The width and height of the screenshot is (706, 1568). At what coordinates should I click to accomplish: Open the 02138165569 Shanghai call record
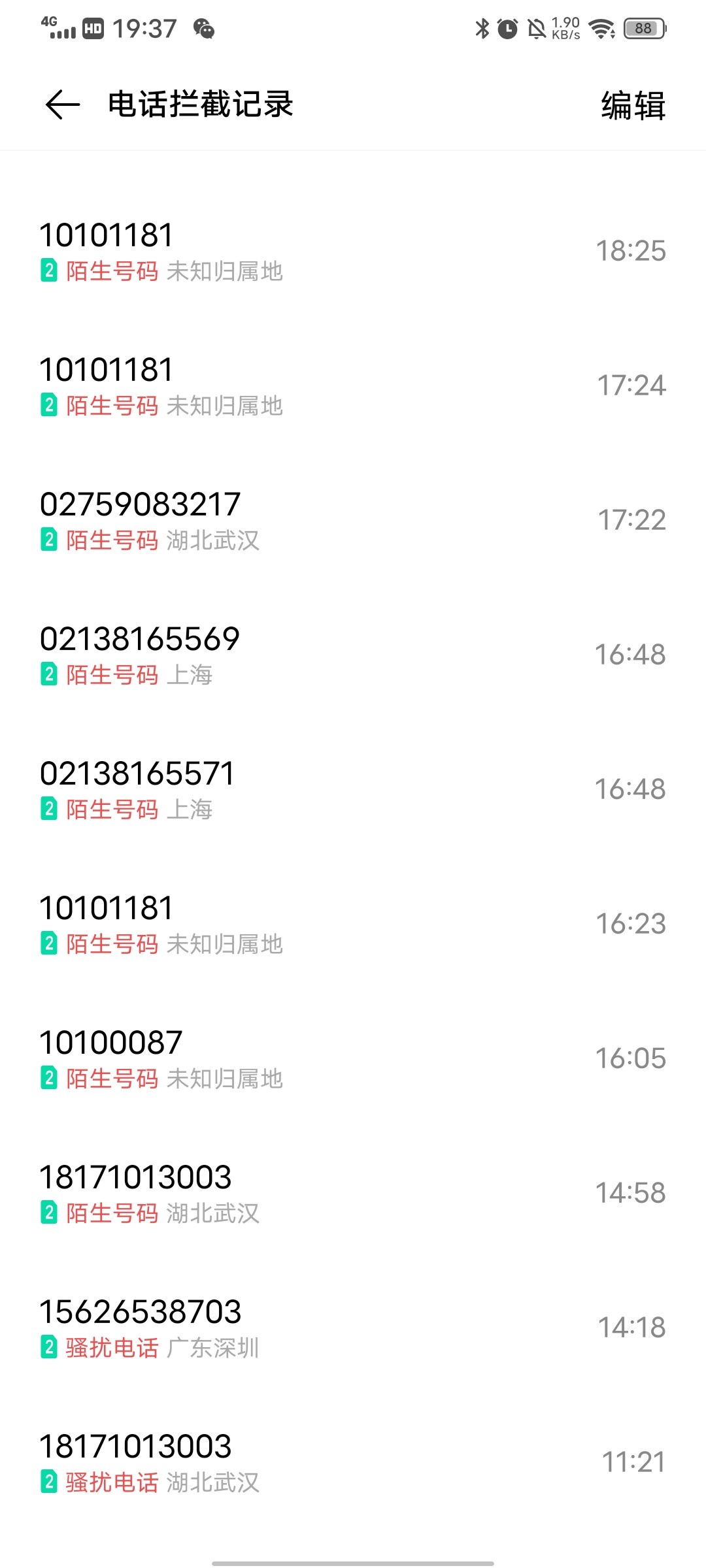(x=353, y=656)
